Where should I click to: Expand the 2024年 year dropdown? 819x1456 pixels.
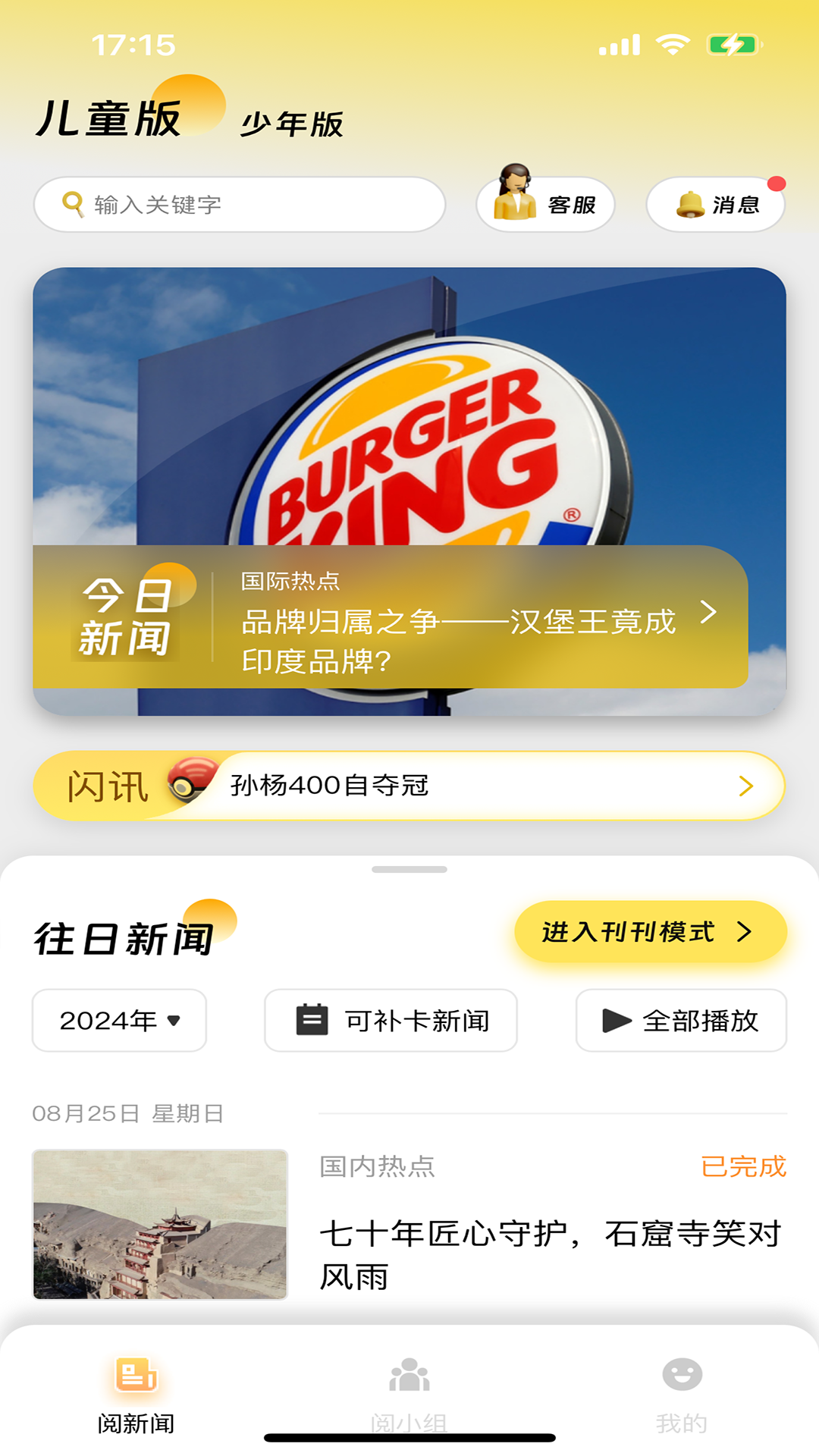pyautogui.click(x=118, y=1021)
